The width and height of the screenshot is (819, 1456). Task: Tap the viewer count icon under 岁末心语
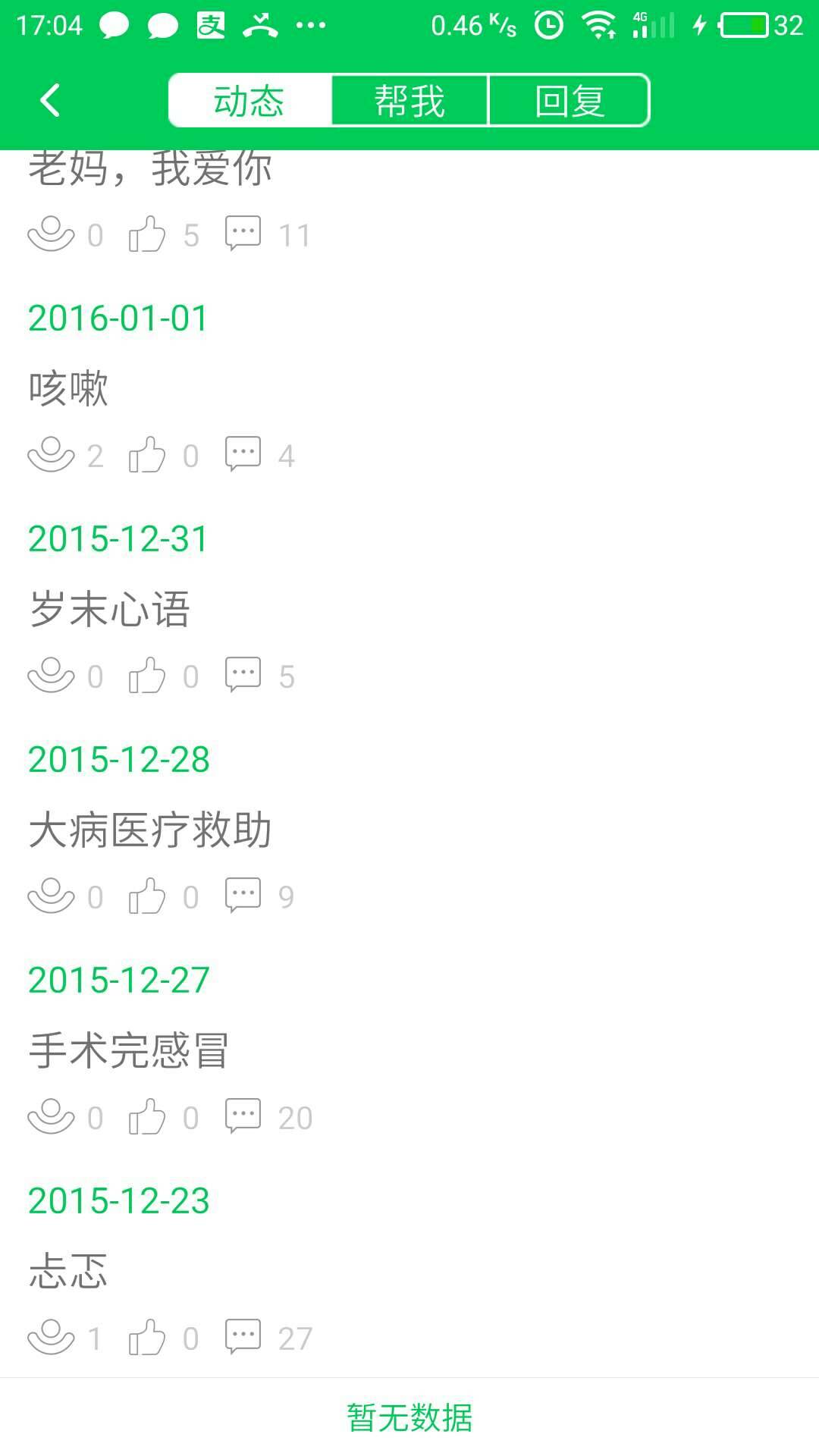[49, 674]
